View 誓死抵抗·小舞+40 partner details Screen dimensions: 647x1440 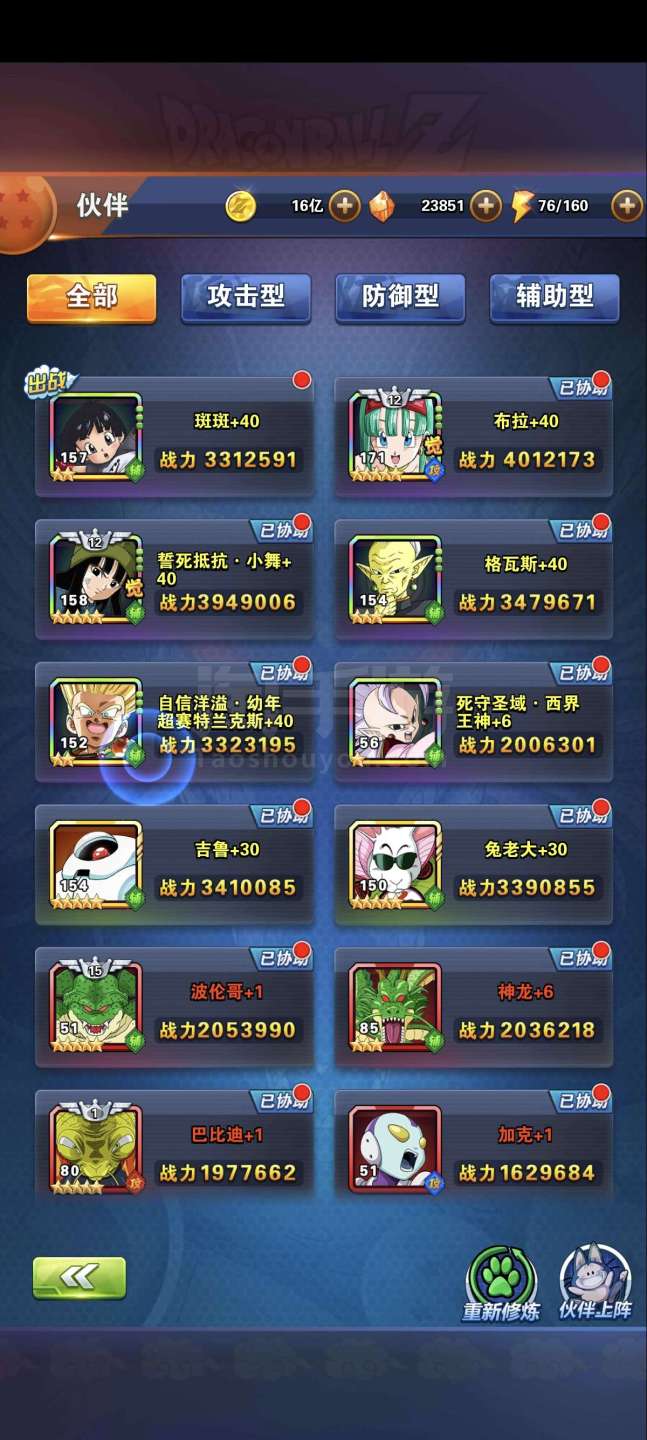tap(175, 583)
